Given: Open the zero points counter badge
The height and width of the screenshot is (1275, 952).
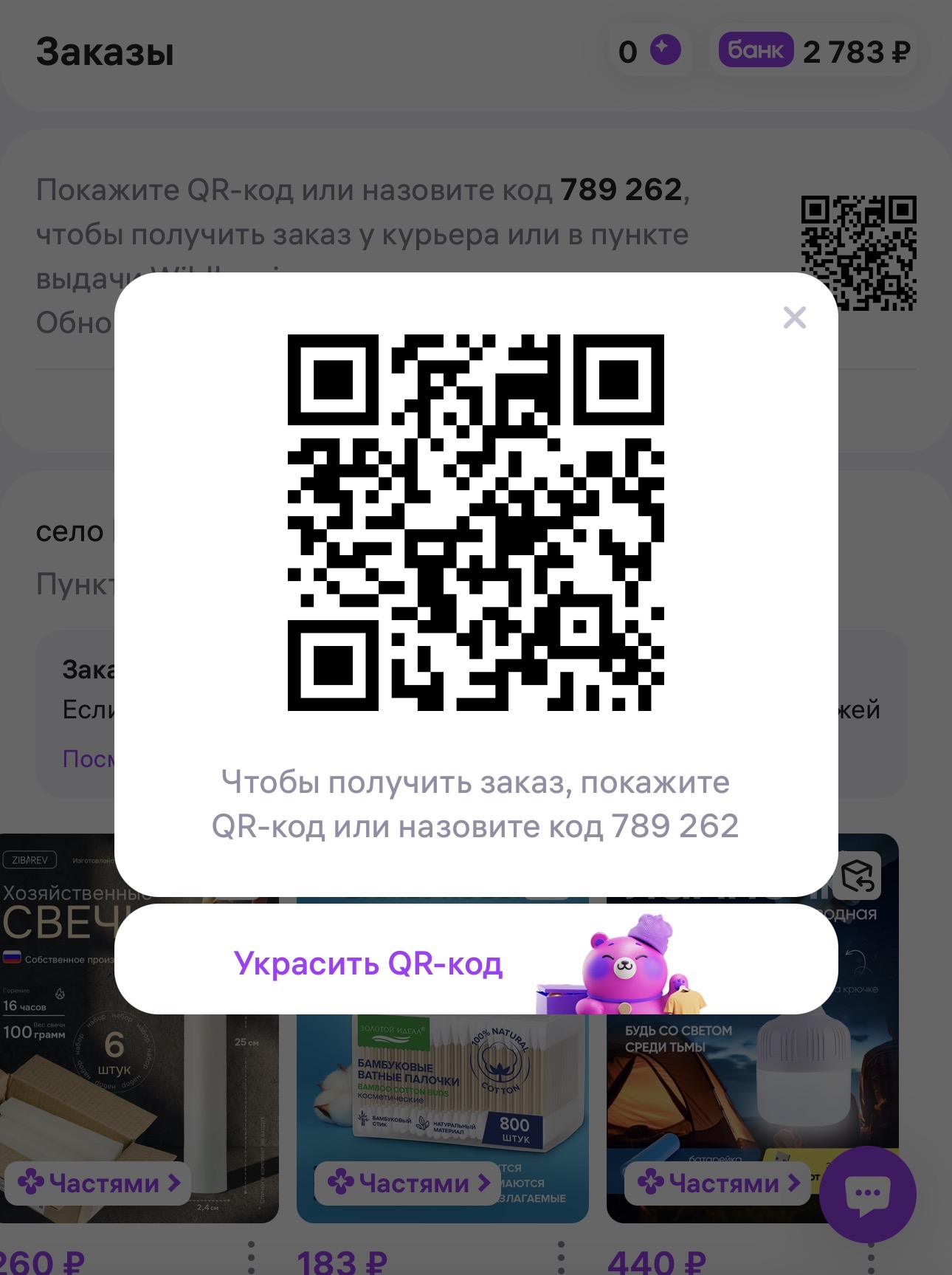Looking at the screenshot, I should [x=649, y=52].
